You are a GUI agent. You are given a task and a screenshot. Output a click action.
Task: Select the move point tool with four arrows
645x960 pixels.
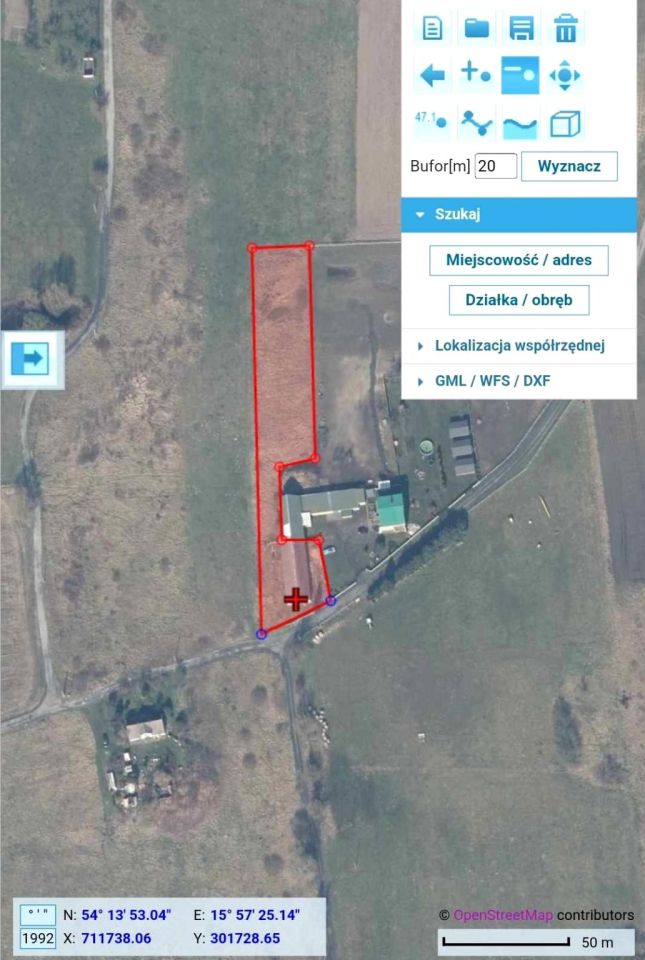tap(565, 75)
